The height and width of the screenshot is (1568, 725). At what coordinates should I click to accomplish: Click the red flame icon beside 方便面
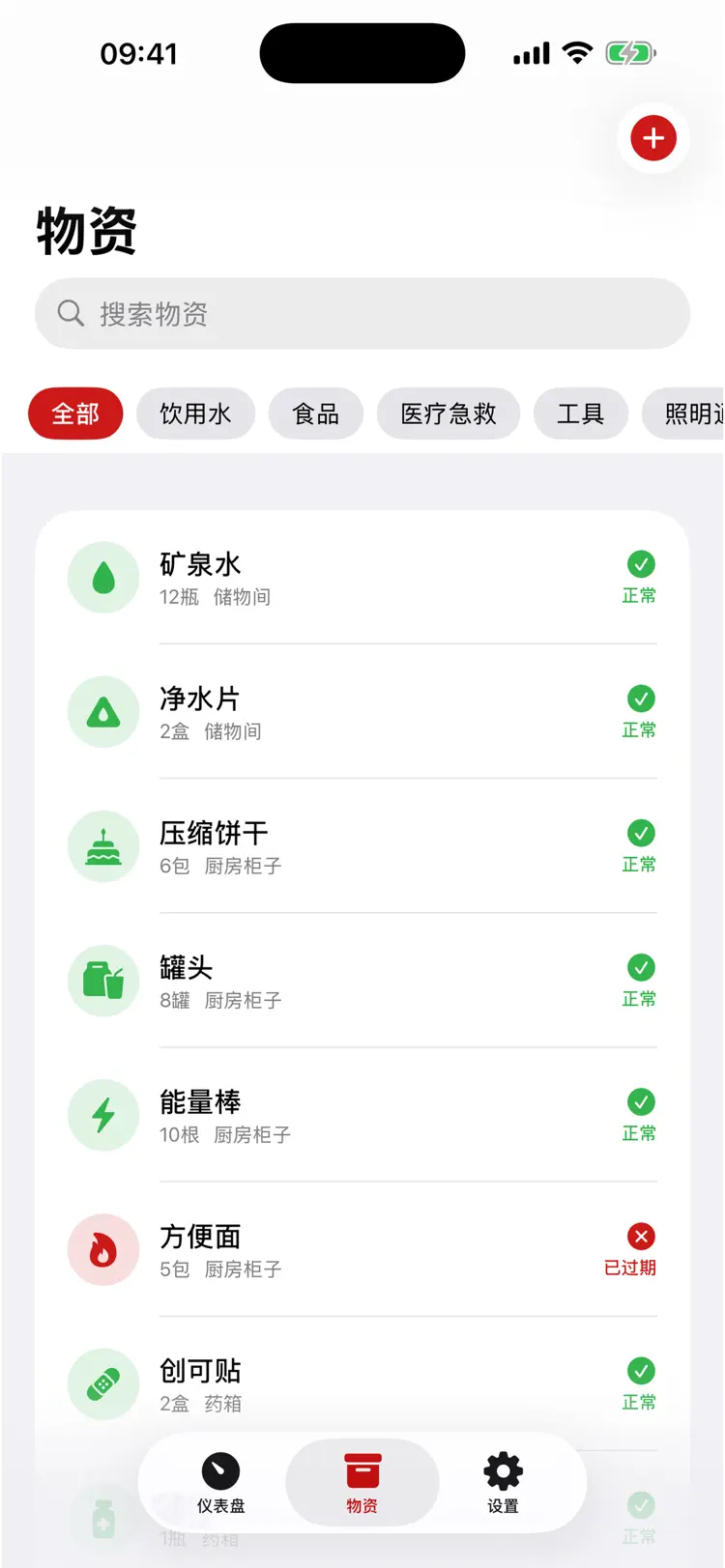(x=103, y=1249)
